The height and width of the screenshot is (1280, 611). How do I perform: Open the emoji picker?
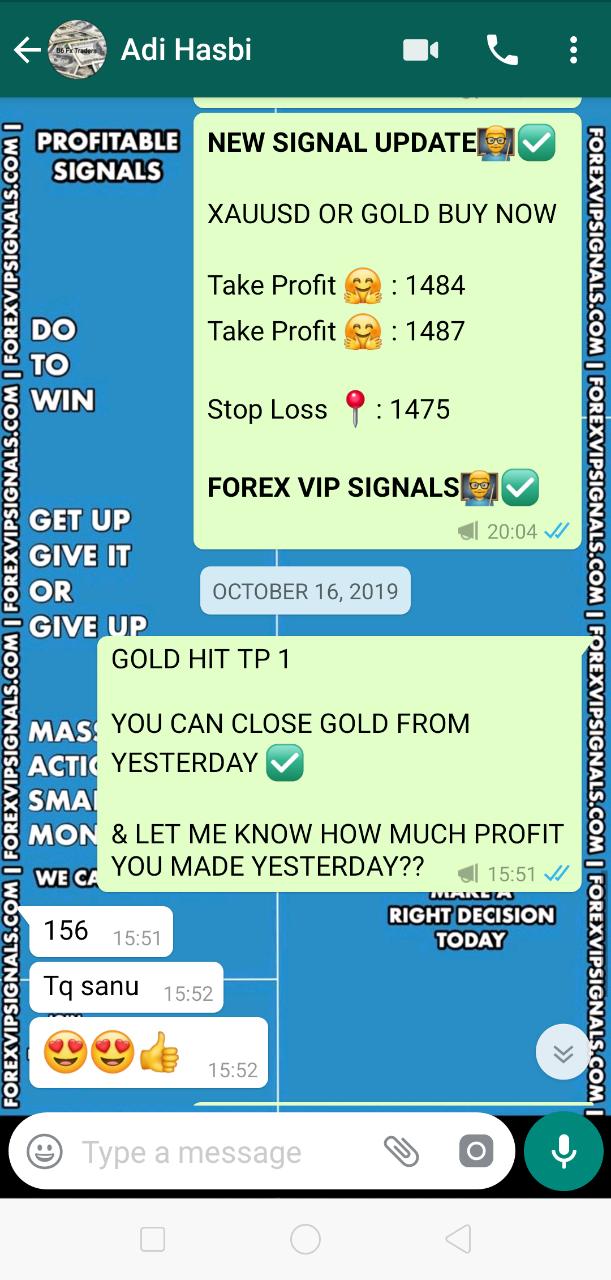click(x=45, y=1152)
